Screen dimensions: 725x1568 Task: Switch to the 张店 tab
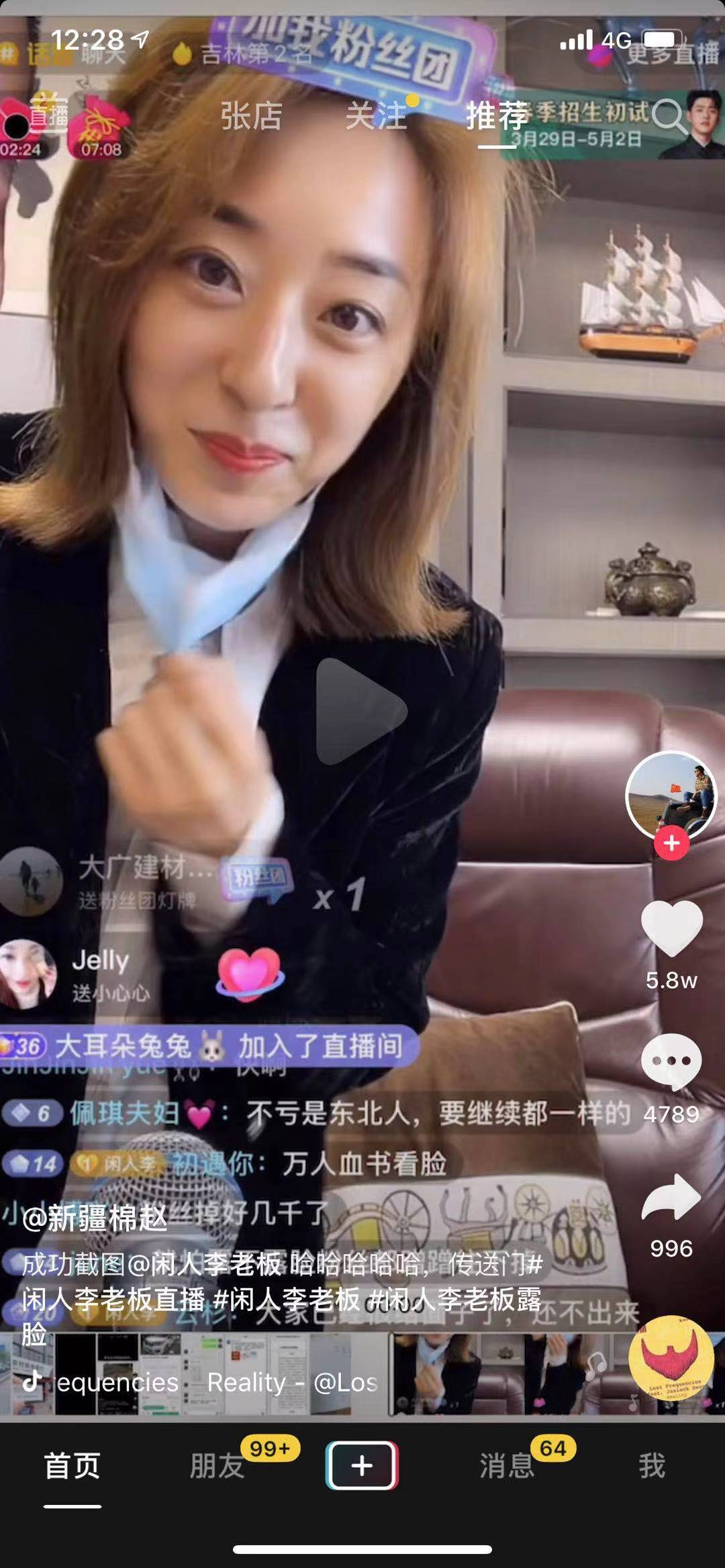250,117
